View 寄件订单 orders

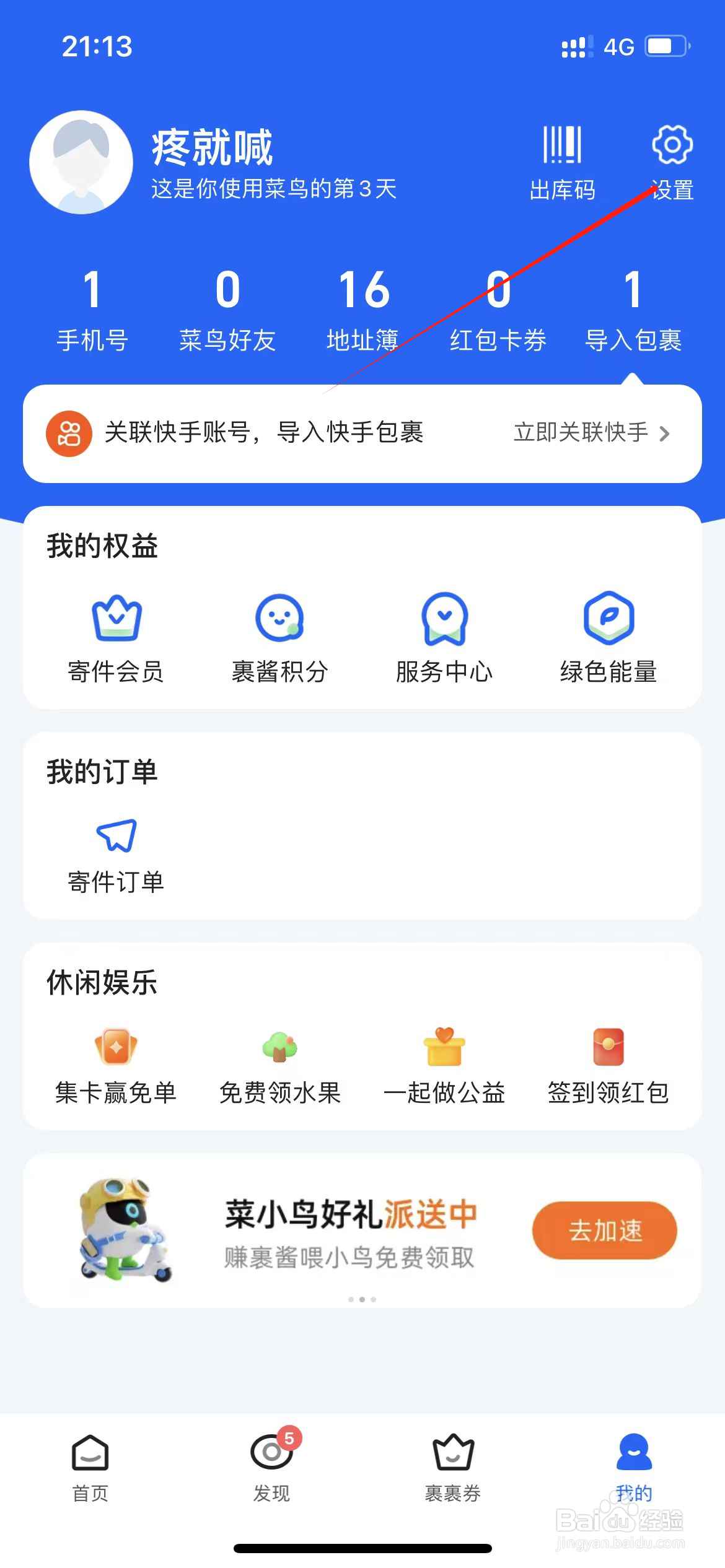pos(116,855)
